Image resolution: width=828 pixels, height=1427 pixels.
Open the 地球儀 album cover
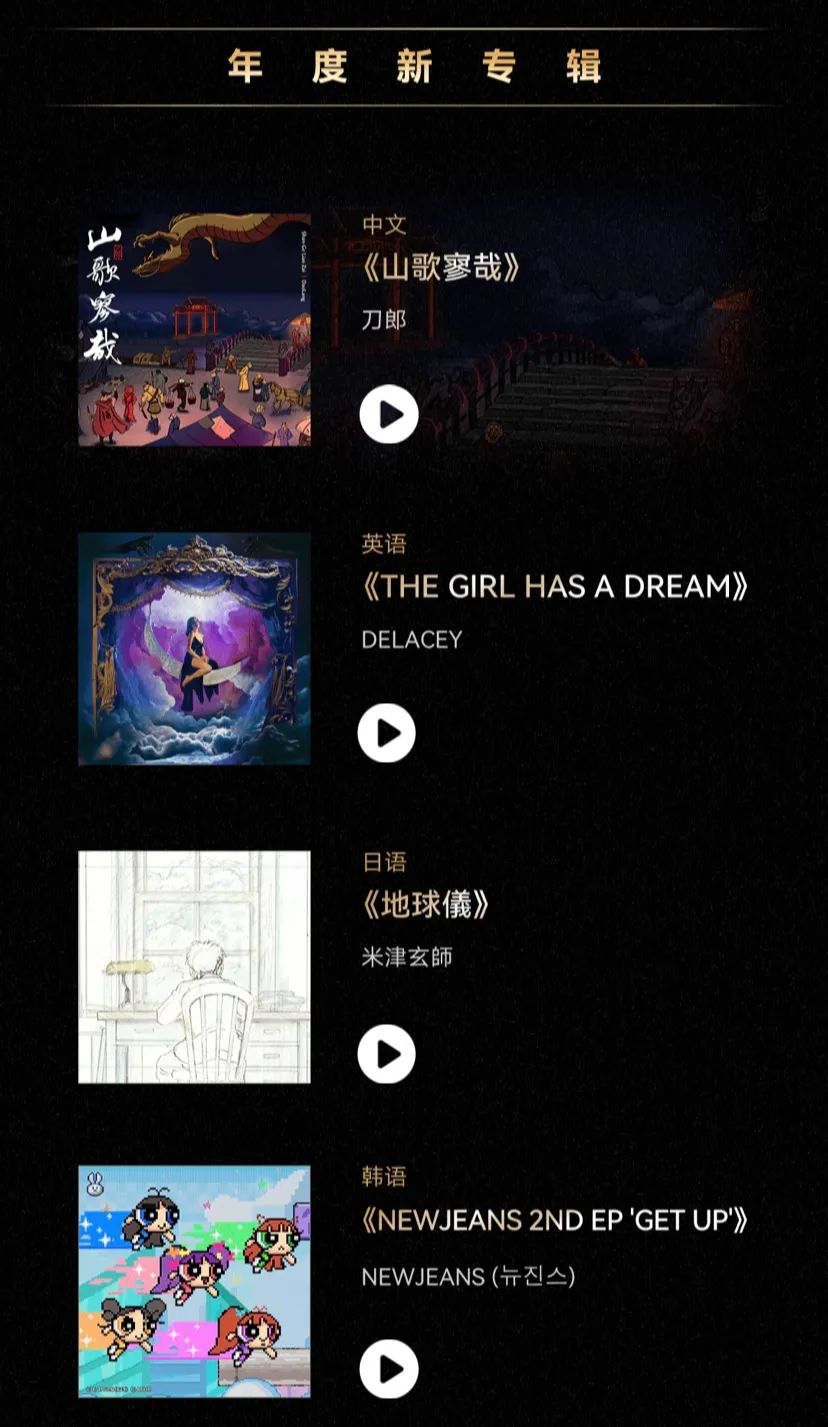click(194, 967)
